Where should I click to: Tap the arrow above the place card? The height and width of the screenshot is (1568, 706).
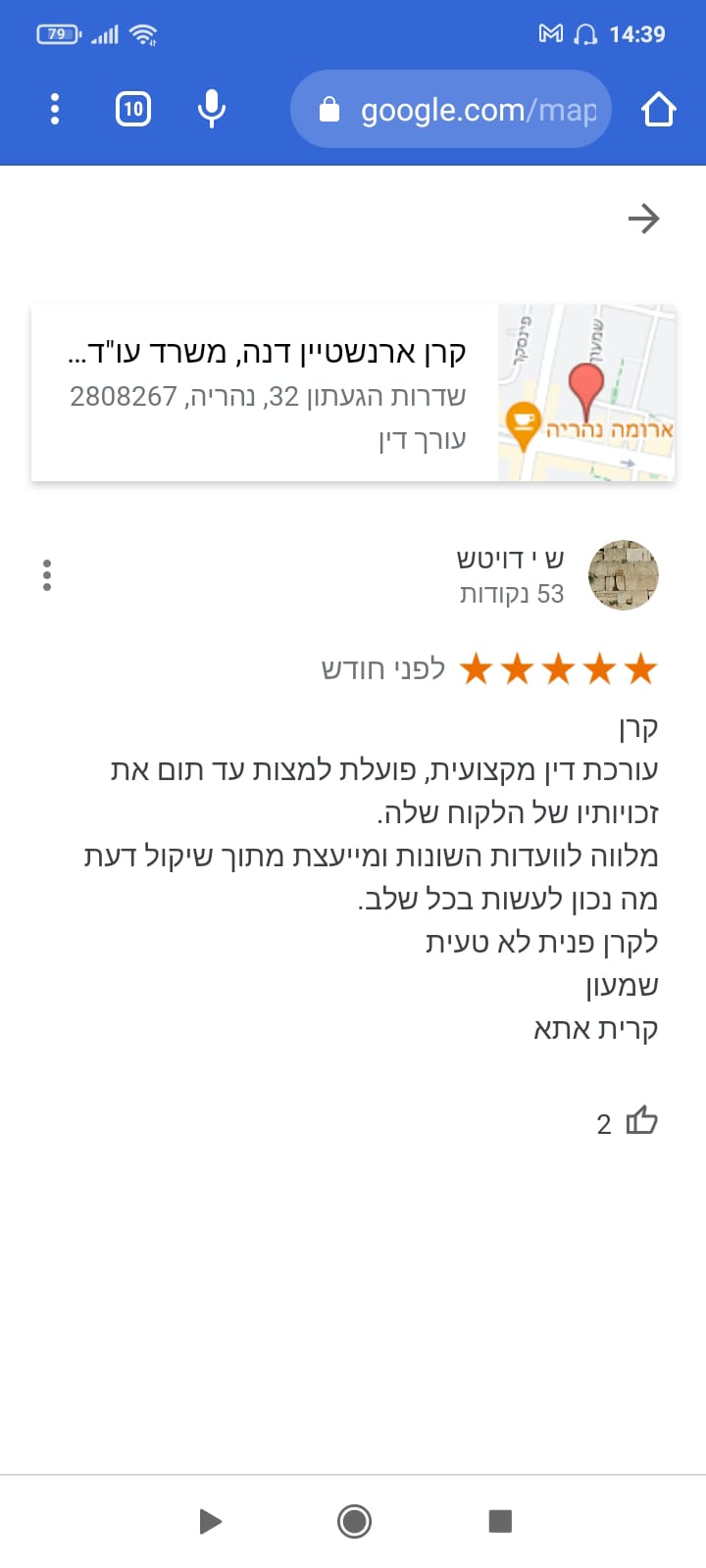coord(643,219)
